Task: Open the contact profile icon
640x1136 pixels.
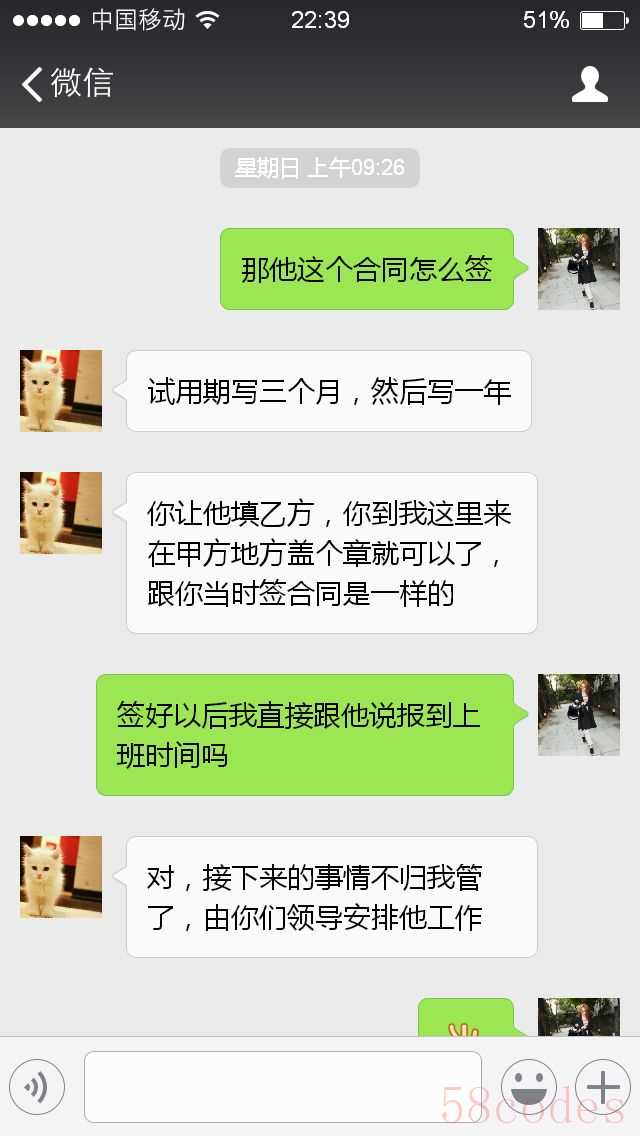Action: tap(589, 84)
